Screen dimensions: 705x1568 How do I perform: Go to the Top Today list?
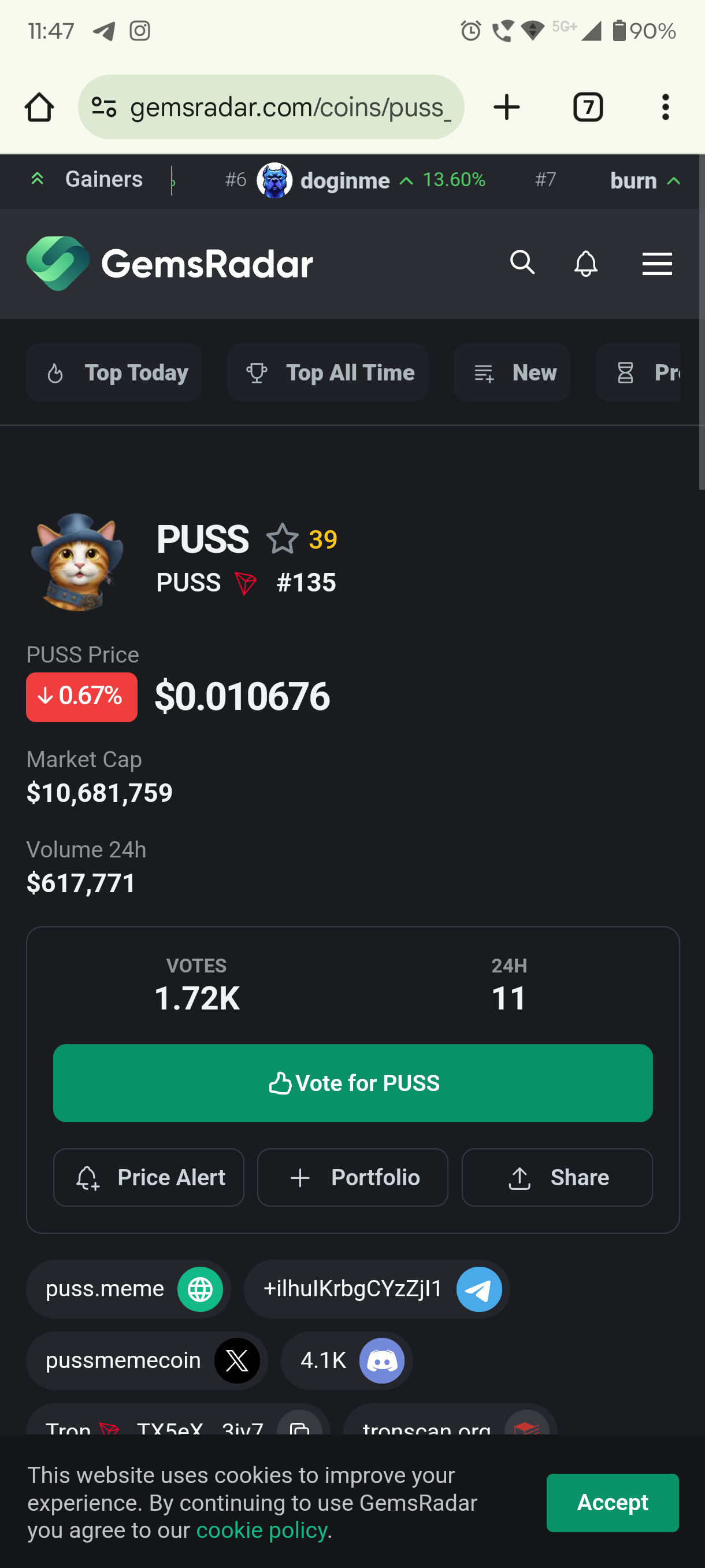[114, 372]
